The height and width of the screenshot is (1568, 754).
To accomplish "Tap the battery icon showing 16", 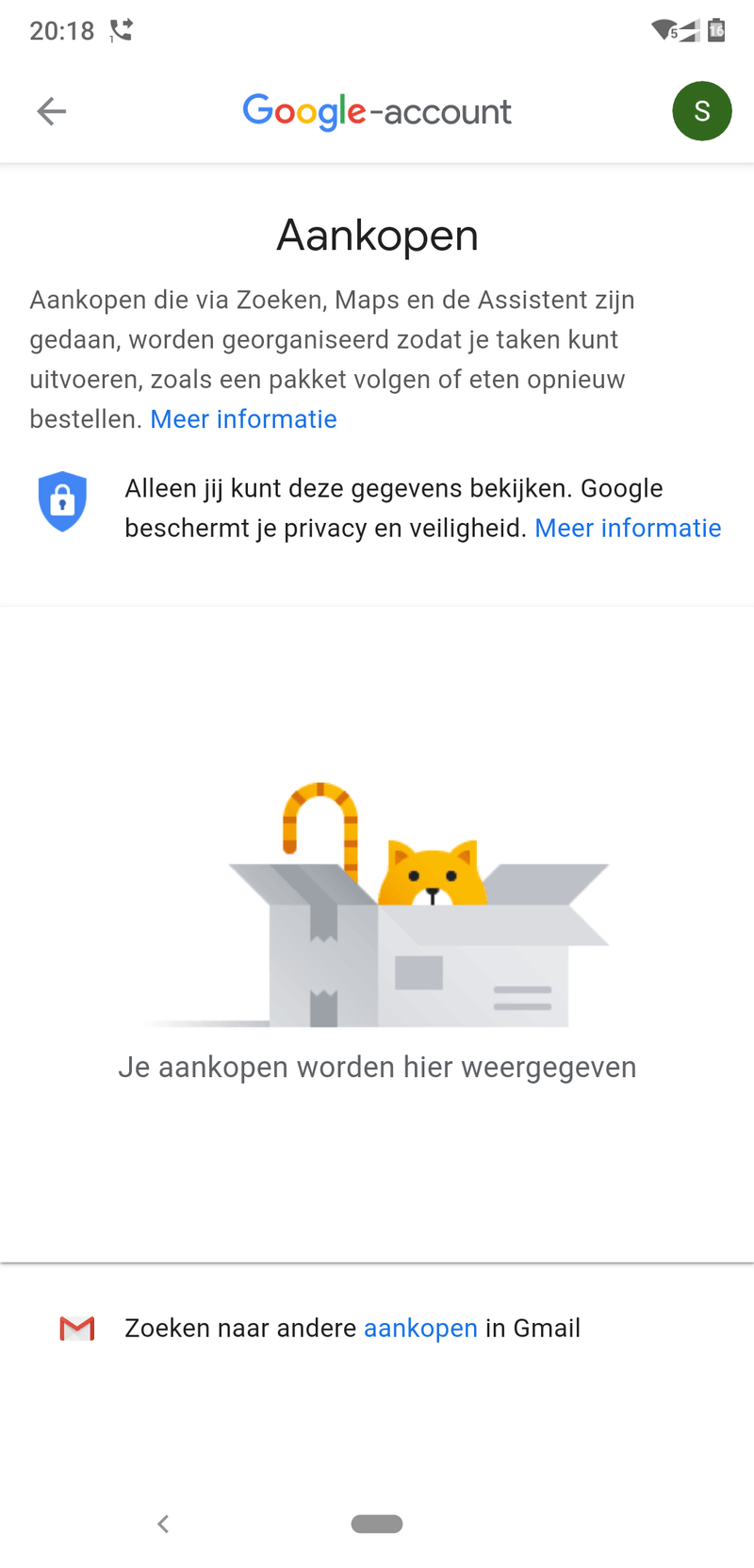I will coord(716,29).
